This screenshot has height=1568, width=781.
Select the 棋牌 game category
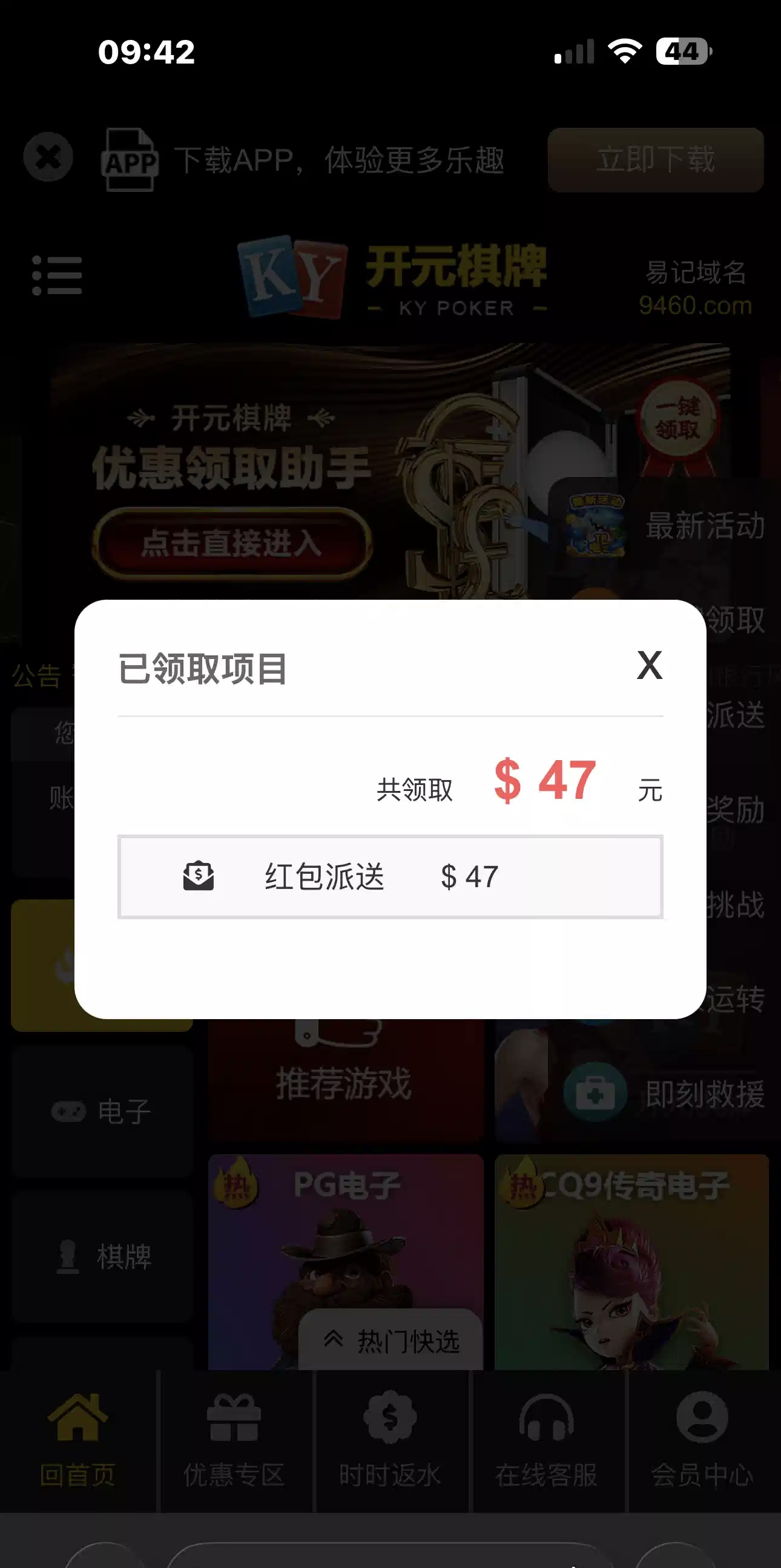tap(102, 1256)
